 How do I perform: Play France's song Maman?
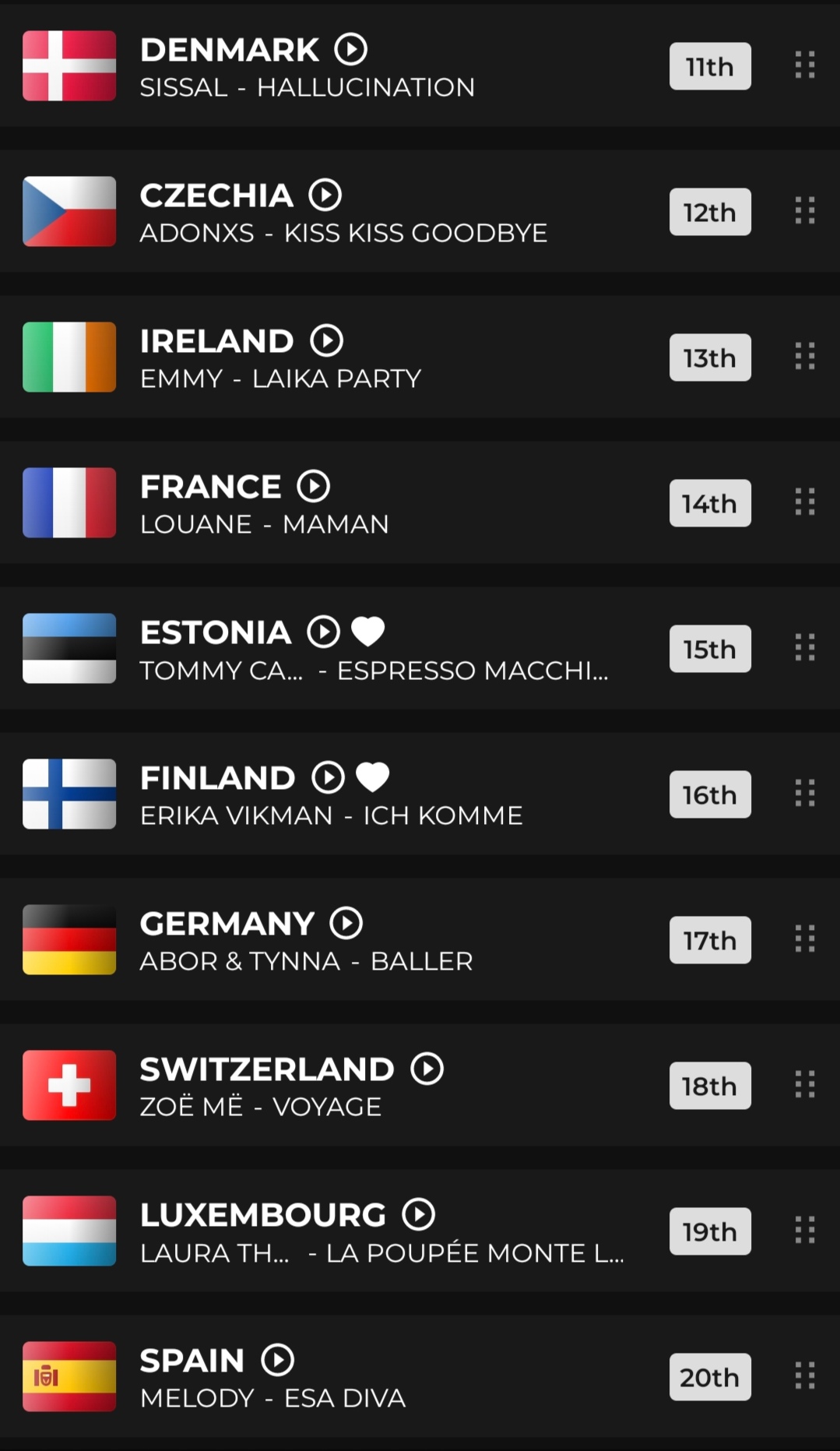tap(314, 486)
